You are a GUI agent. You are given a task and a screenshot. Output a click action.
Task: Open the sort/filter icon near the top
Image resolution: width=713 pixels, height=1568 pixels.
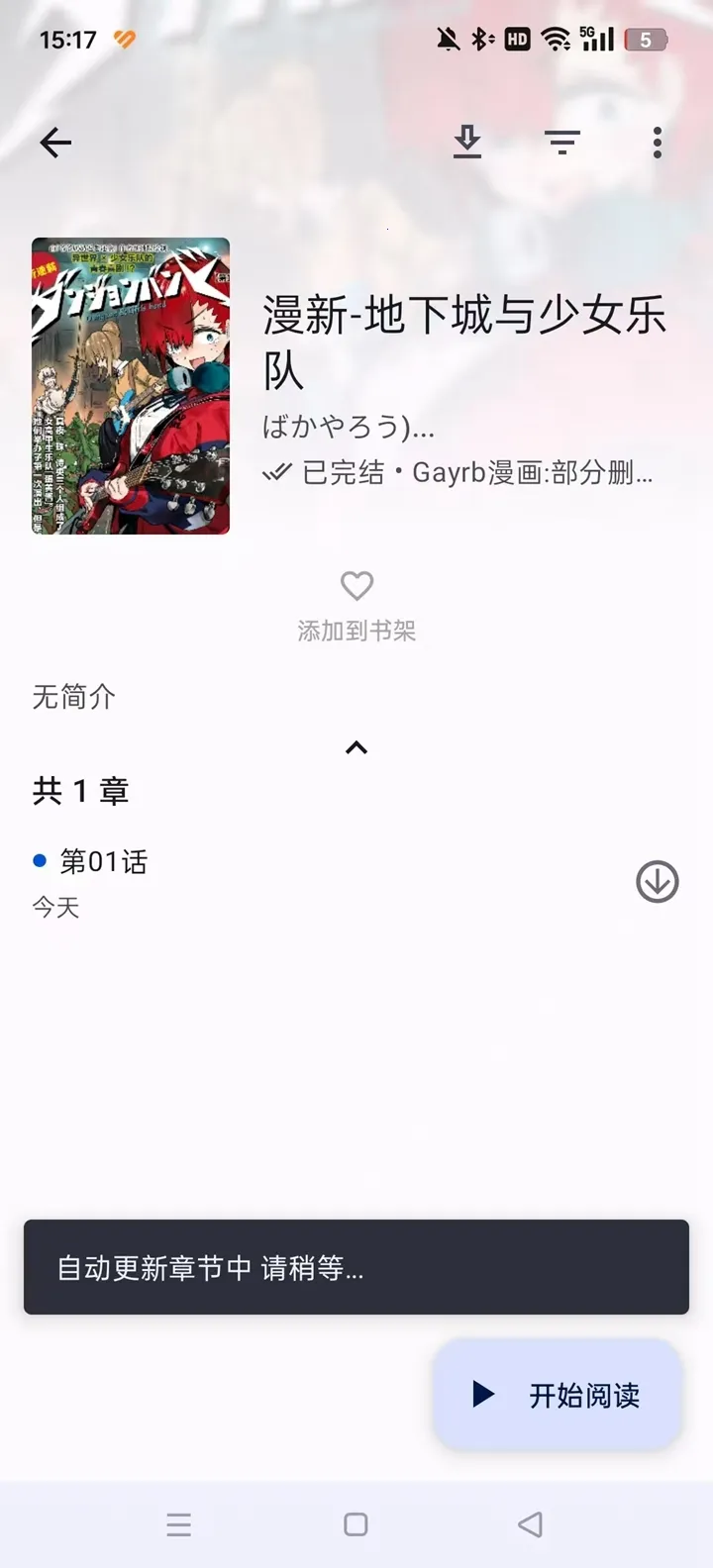point(561,142)
